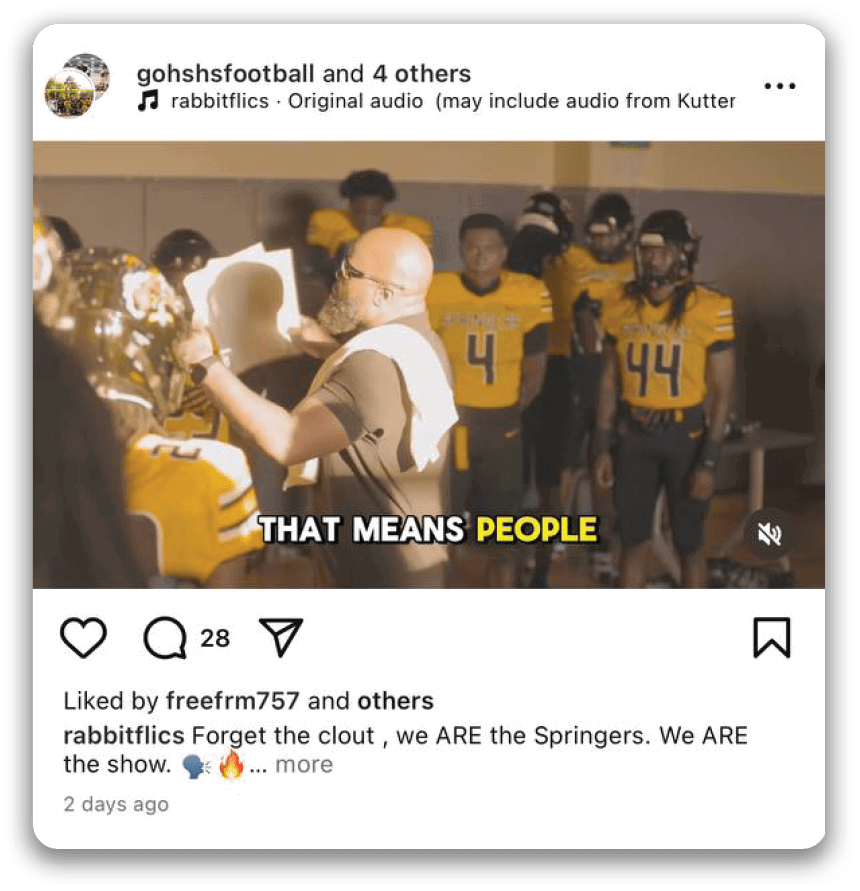See the others who liked this
Screen dimensions: 860x891
(x=395, y=701)
